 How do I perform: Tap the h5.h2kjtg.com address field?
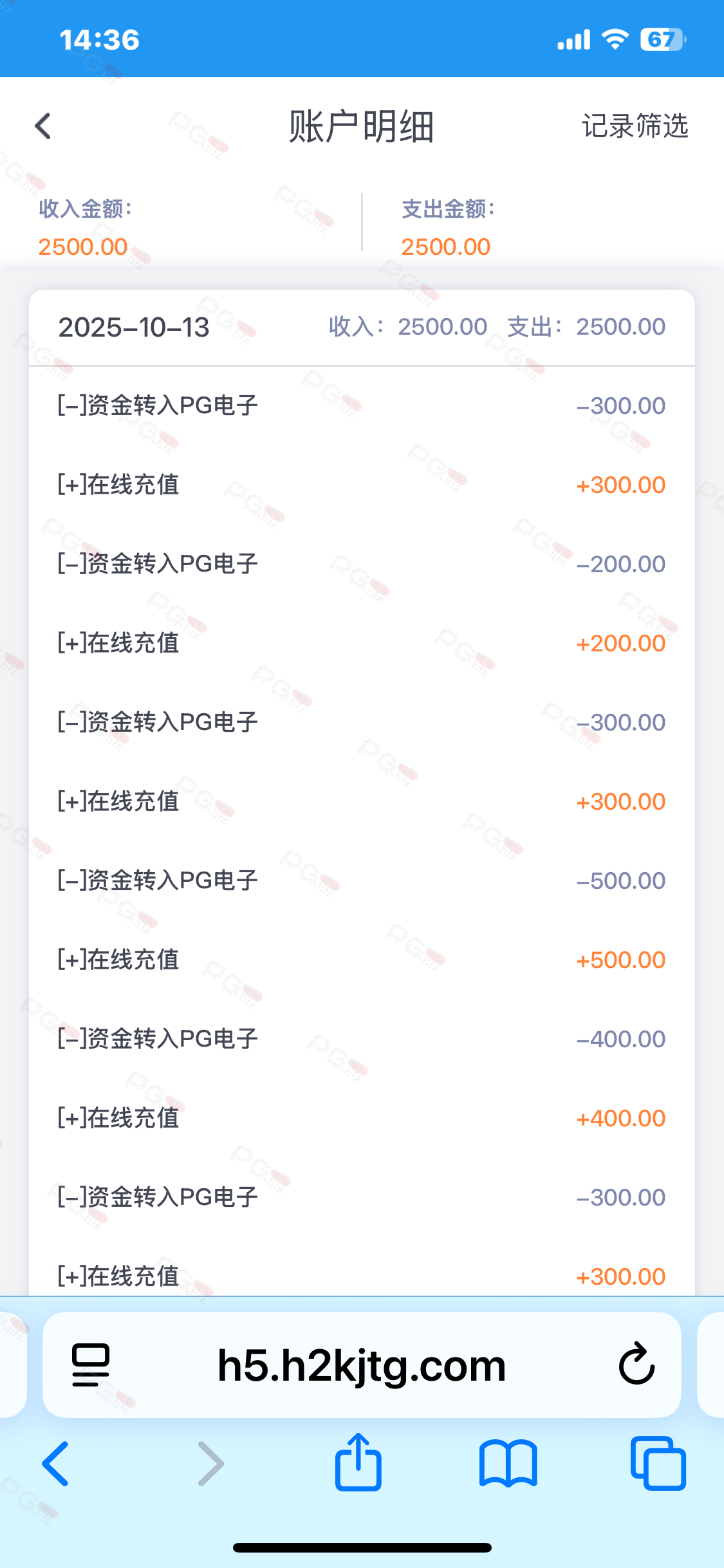pos(362,1366)
